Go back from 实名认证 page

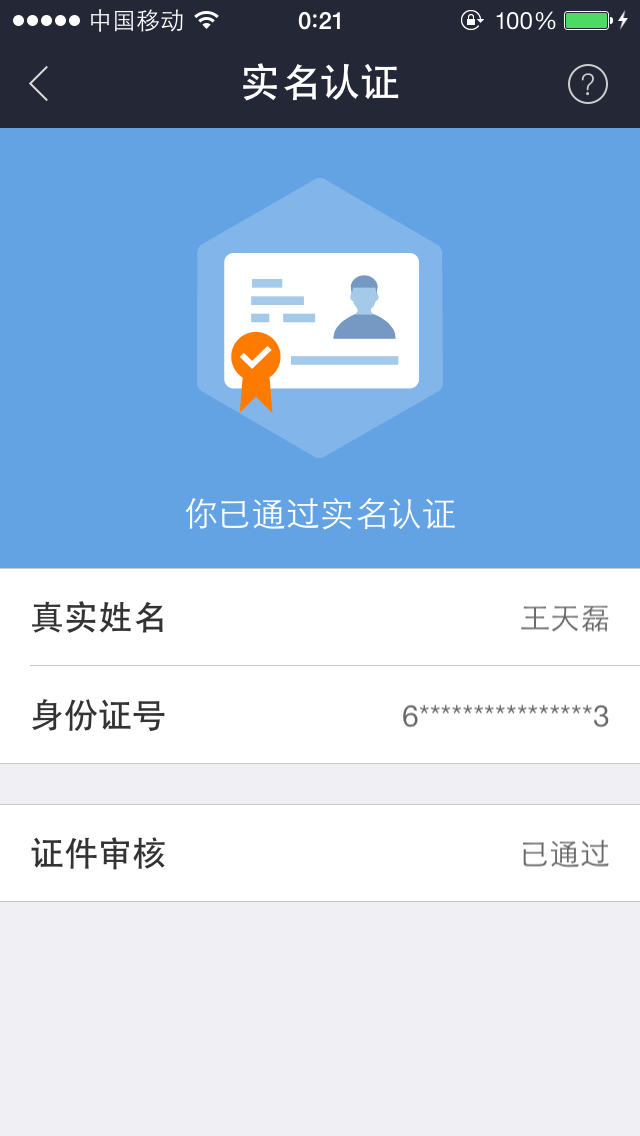(39, 84)
